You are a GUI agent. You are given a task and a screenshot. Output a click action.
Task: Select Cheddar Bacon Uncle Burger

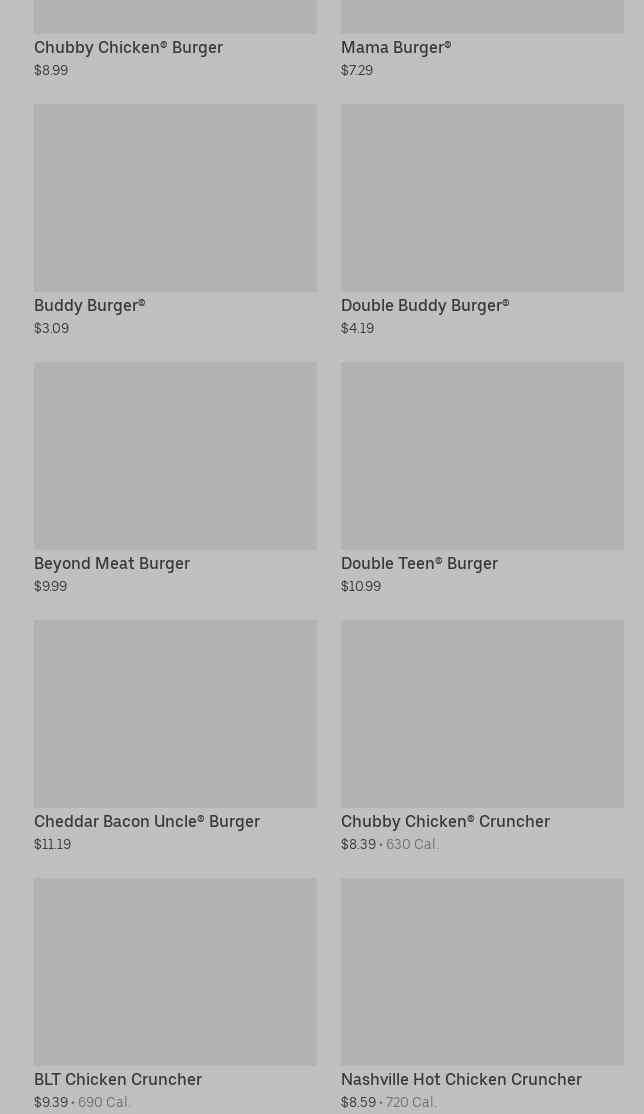pyautogui.click(x=175, y=736)
